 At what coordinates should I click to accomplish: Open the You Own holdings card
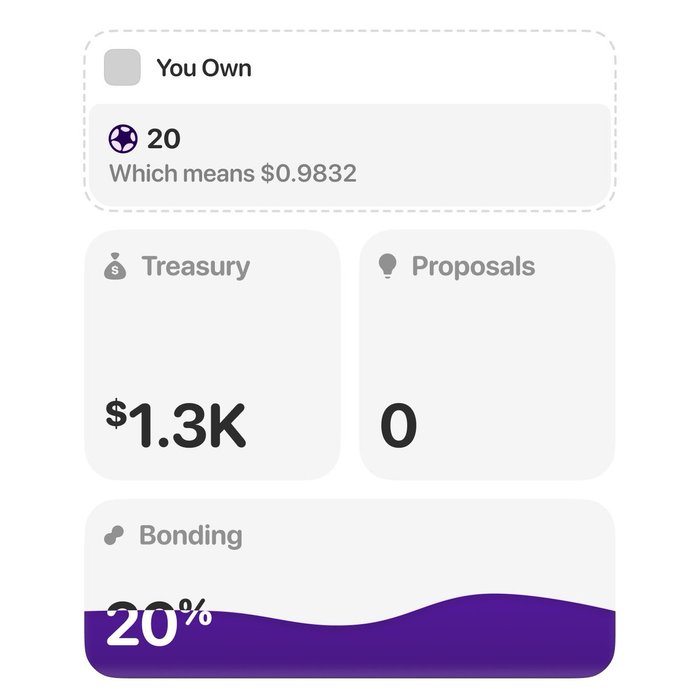coord(349,120)
